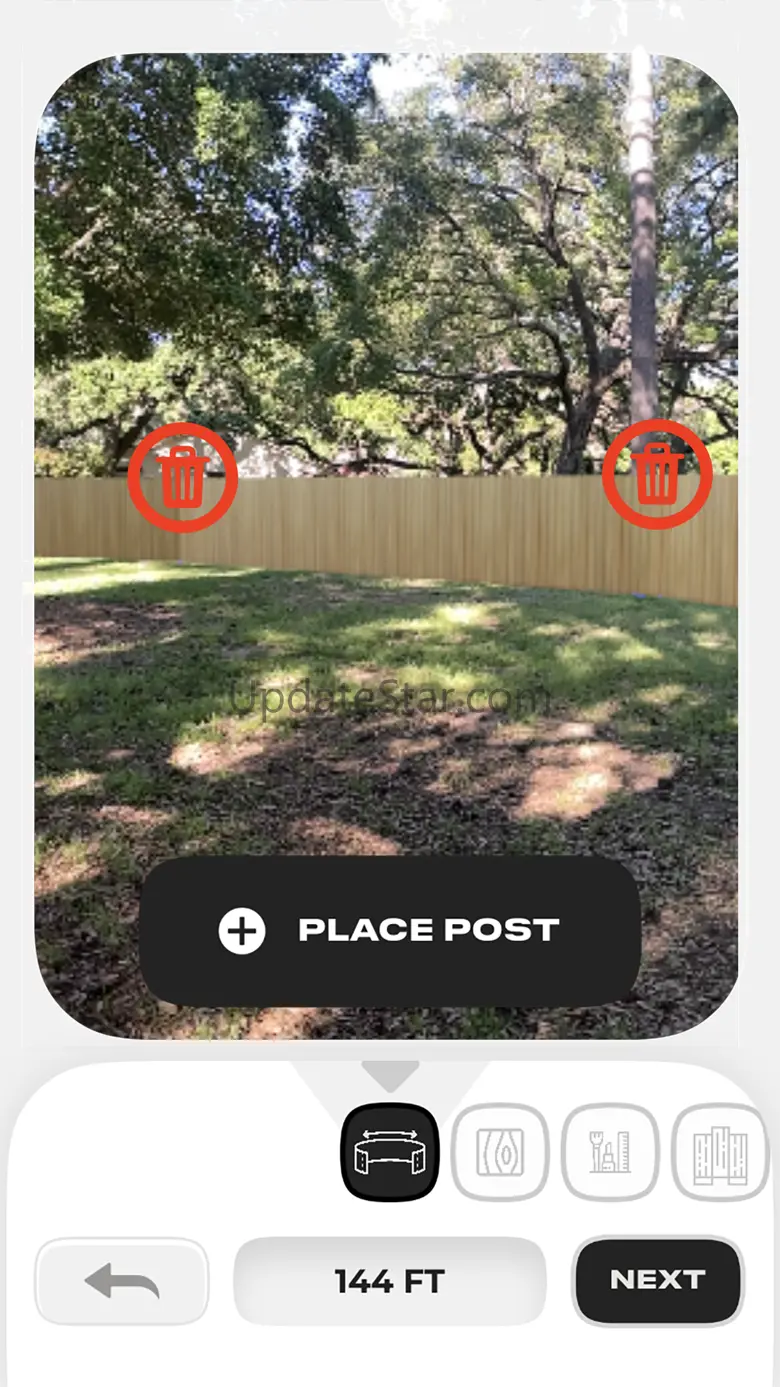Switch to the wood grain material step
The image size is (780, 1387).
[500, 1152]
